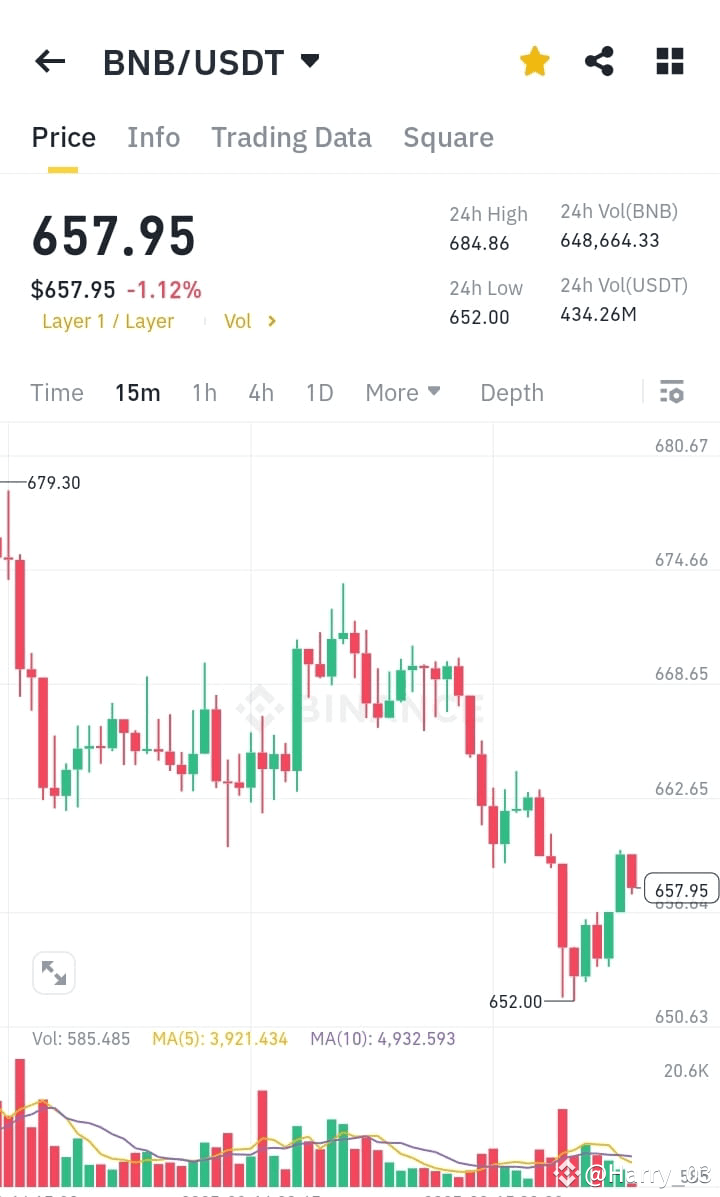Switch to the Trading Data tab
Image resolution: width=720 pixels, height=1197 pixels.
pos(291,137)
